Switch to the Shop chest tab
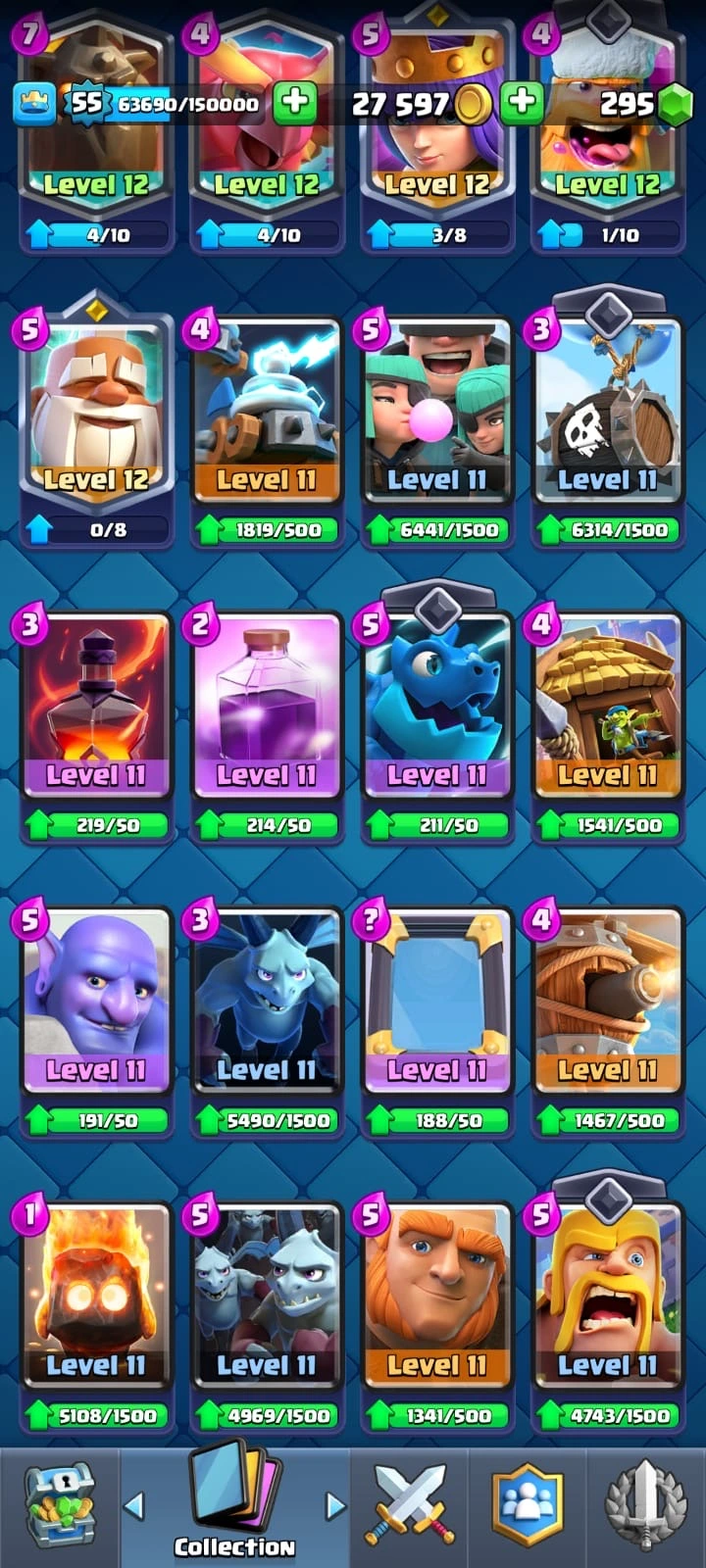The height and width of the screenshot is (1568, 706). pos(59,1507)
